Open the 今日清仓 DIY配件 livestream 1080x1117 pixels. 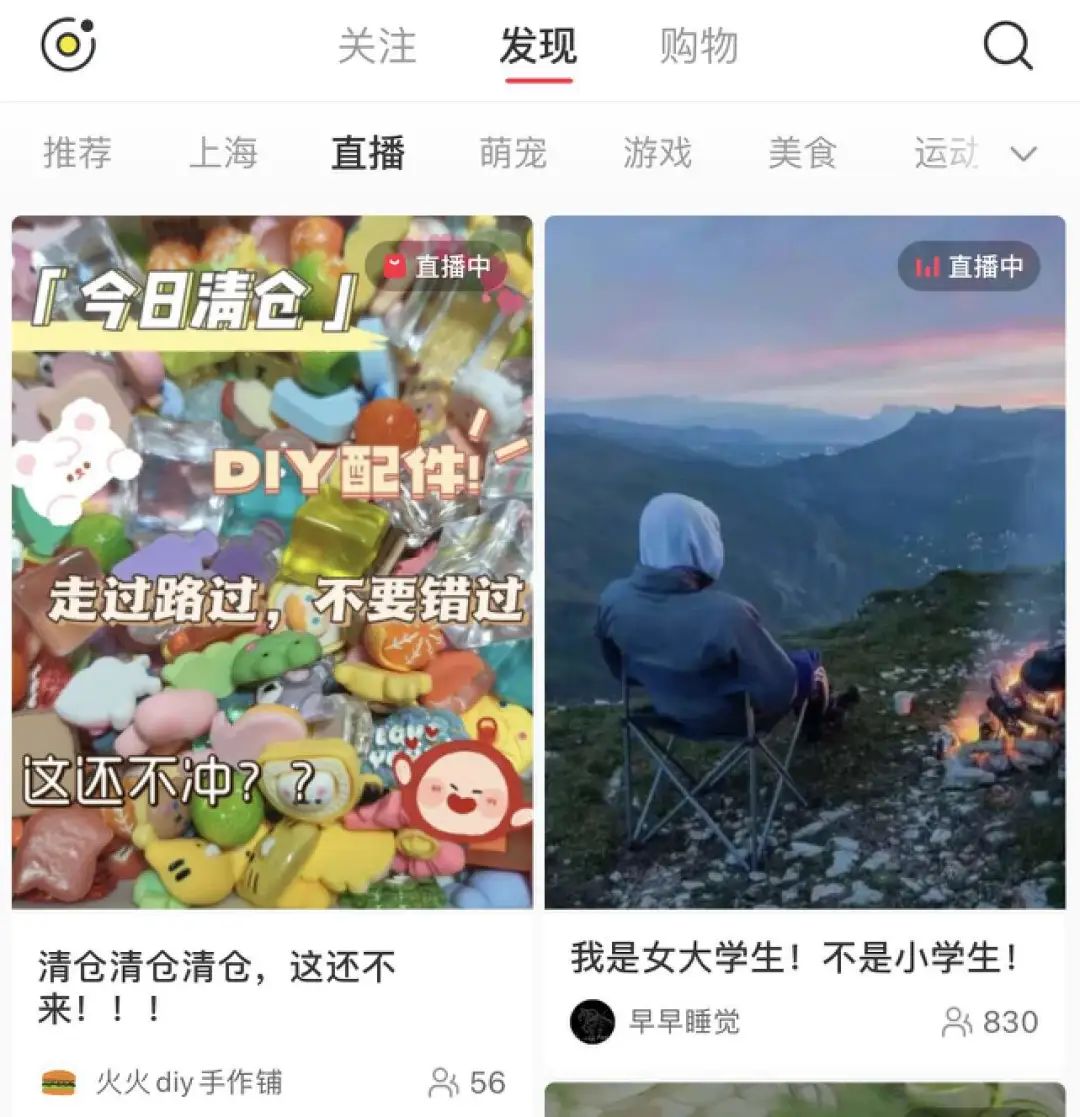pos(272,560)
